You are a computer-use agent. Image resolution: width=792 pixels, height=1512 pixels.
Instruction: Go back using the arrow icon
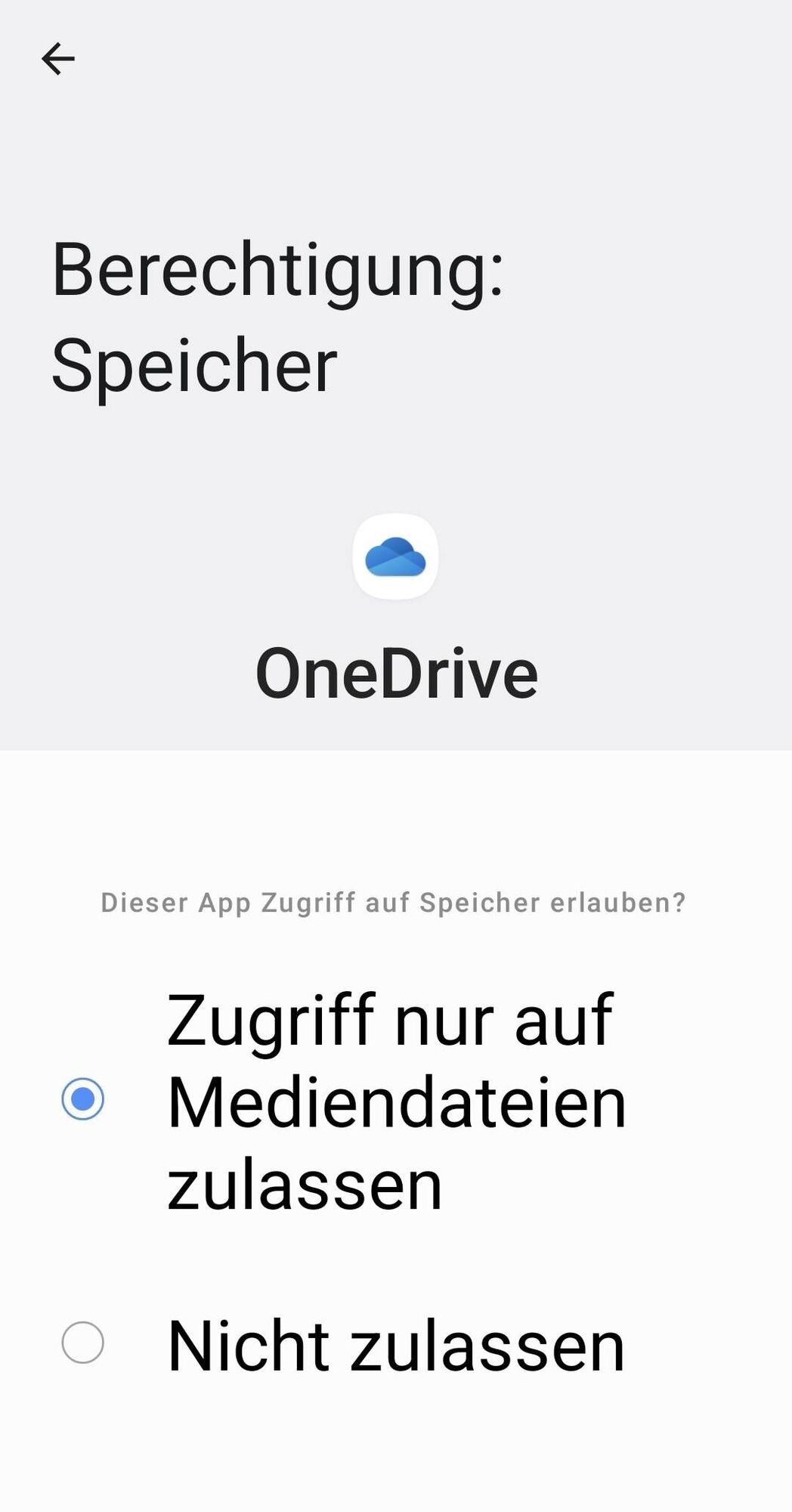(58, 59)
